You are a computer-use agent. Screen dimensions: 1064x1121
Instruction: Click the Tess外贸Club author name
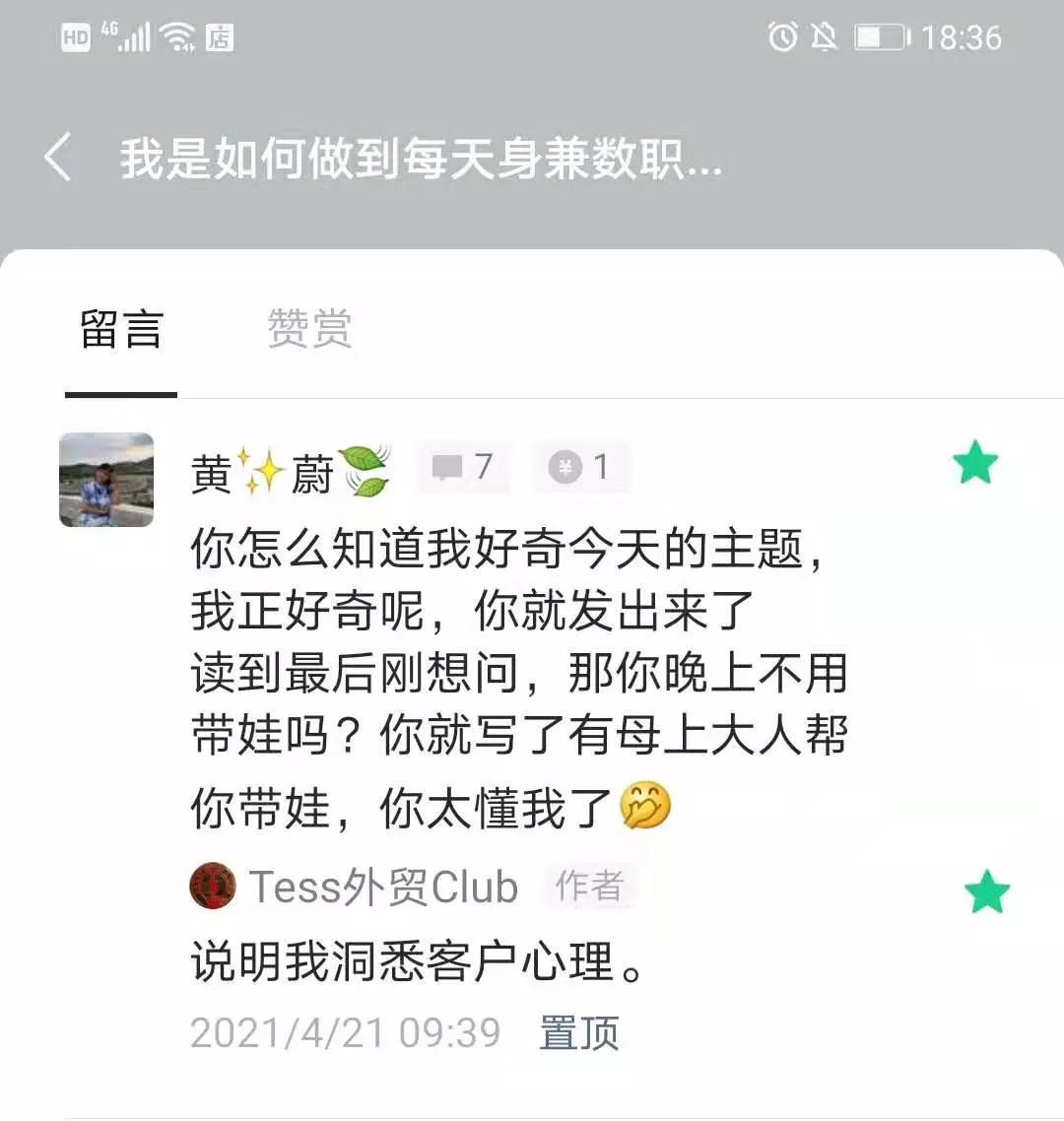click(x=384, y=886)
